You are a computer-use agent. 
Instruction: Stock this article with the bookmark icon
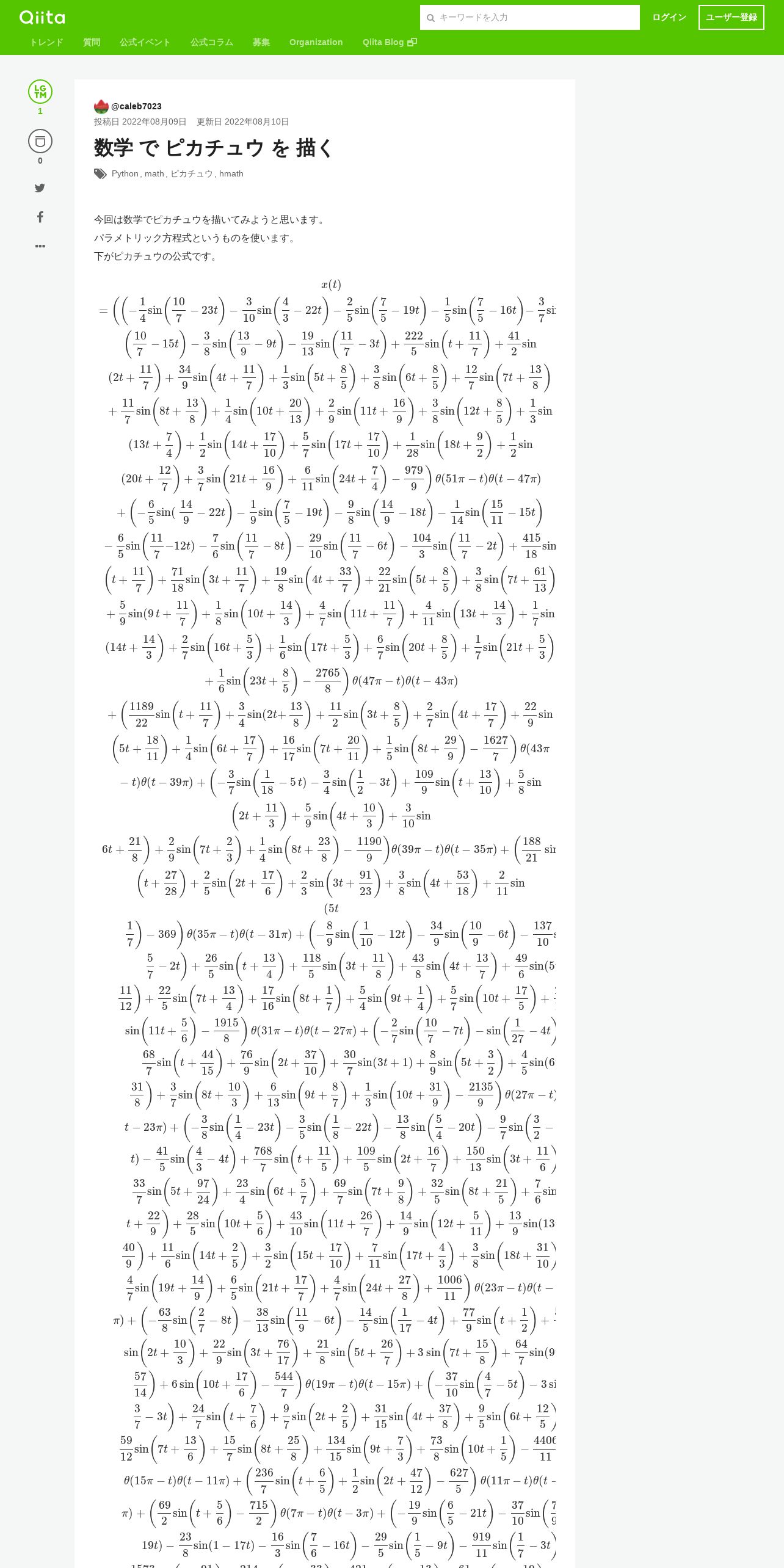click(x=40, y=141)
